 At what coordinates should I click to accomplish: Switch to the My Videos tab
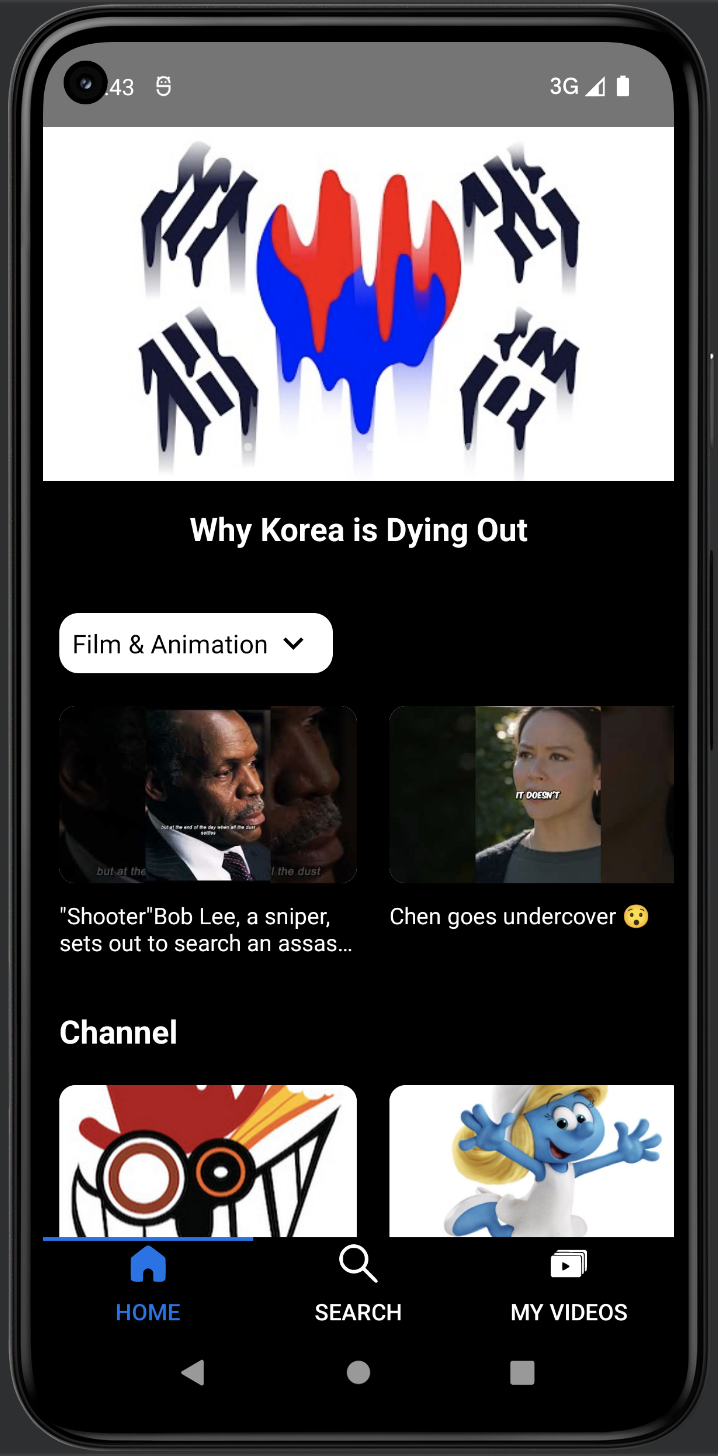568,1286
